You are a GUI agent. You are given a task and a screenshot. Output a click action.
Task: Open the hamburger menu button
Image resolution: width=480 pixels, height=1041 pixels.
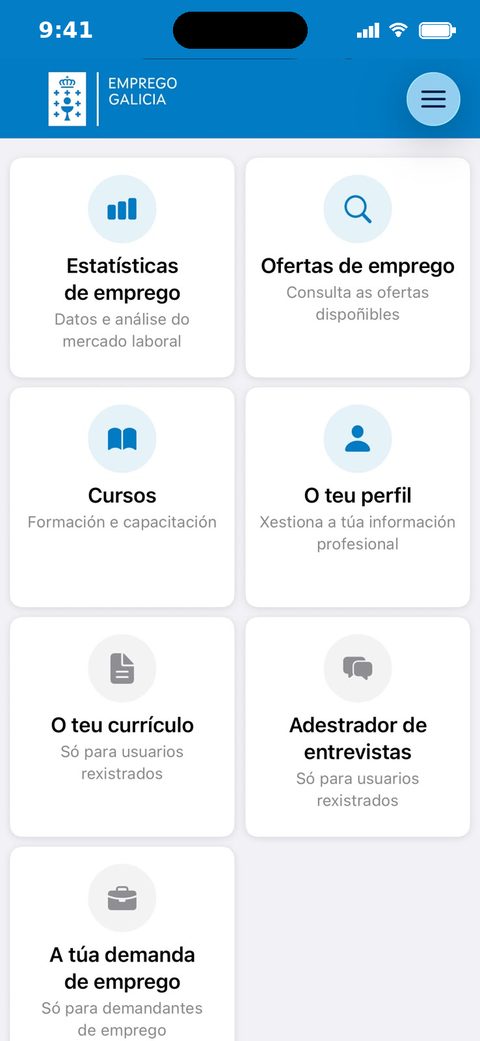[x=433, y=99]
